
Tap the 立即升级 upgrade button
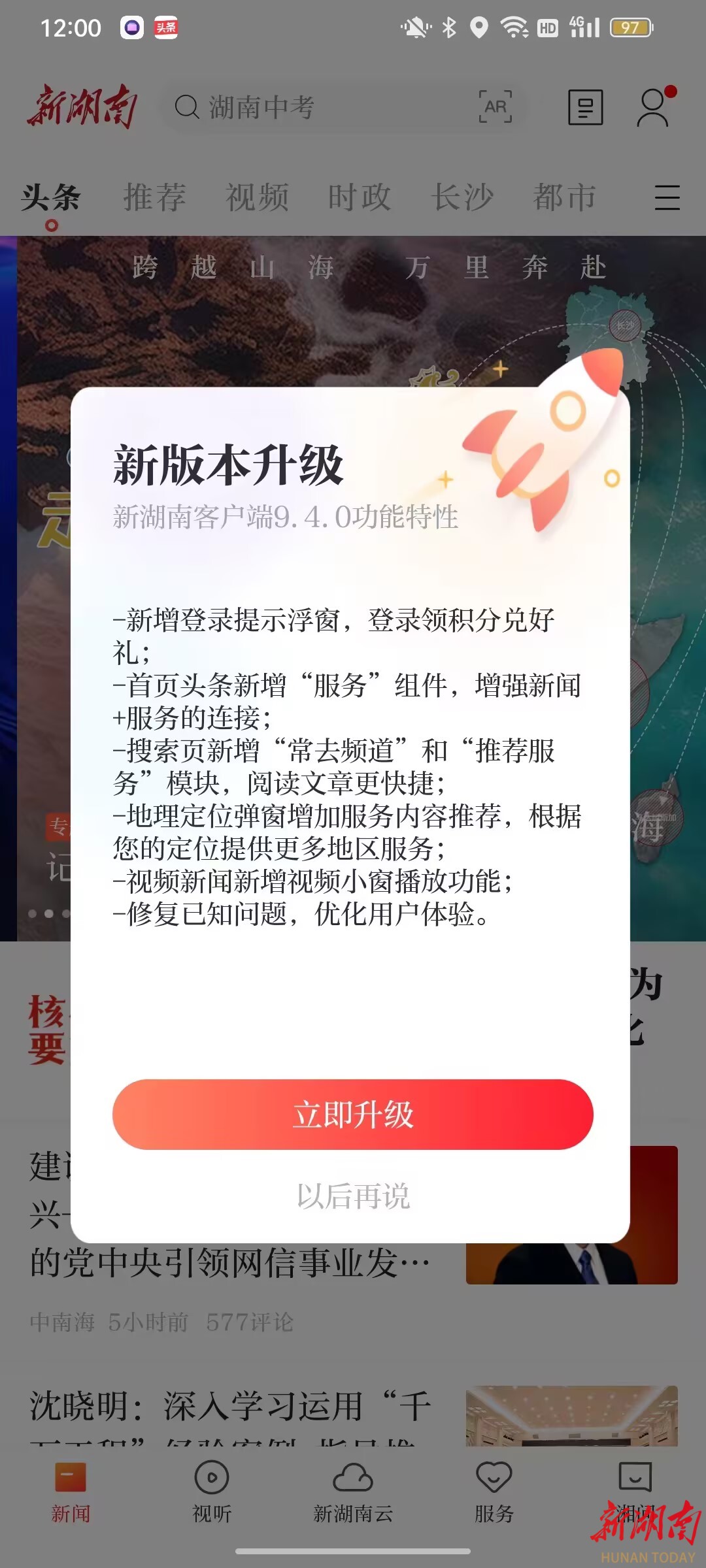353,1115
